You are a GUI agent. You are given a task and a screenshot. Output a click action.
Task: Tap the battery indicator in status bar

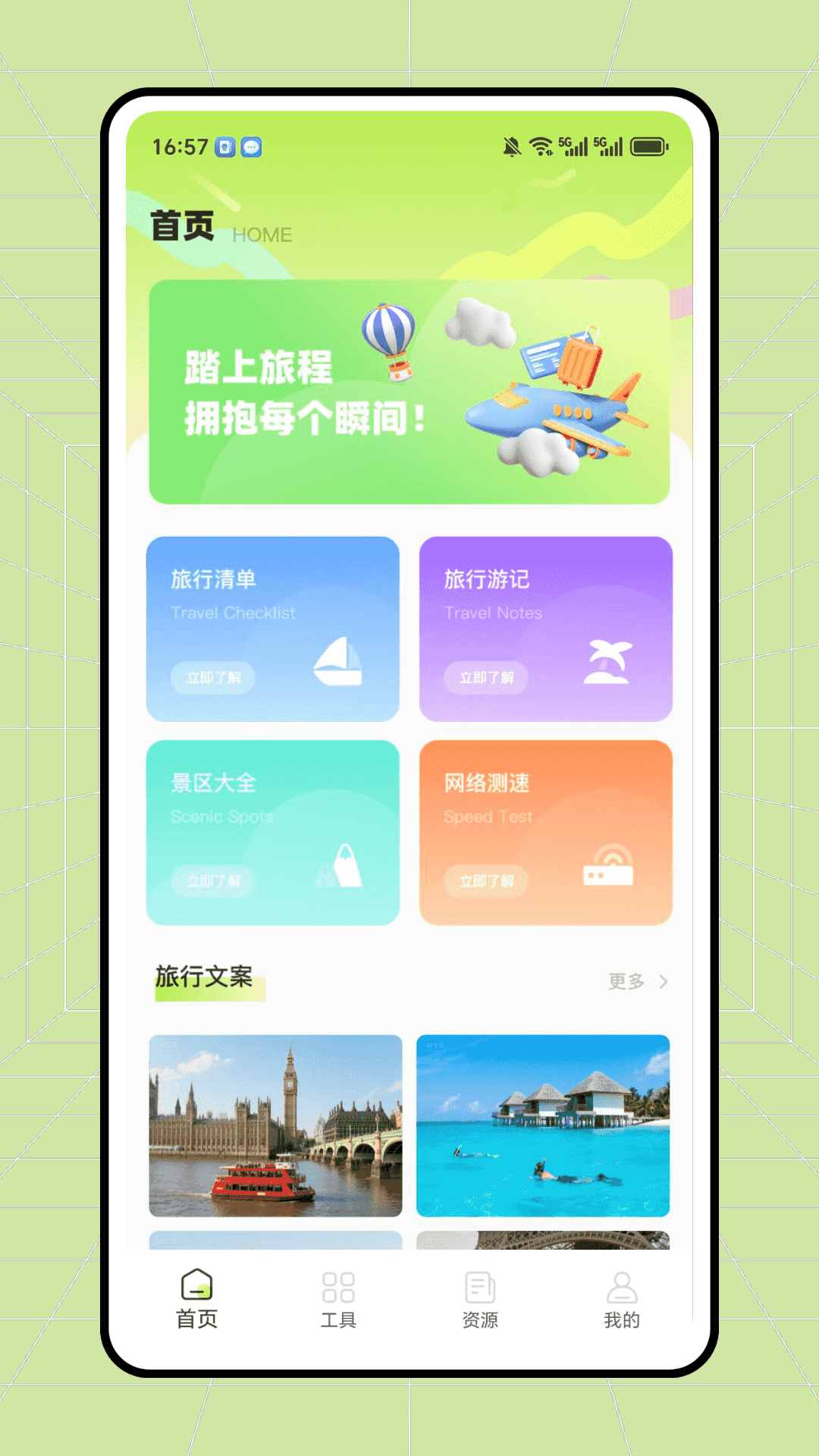tap(649, 145)
